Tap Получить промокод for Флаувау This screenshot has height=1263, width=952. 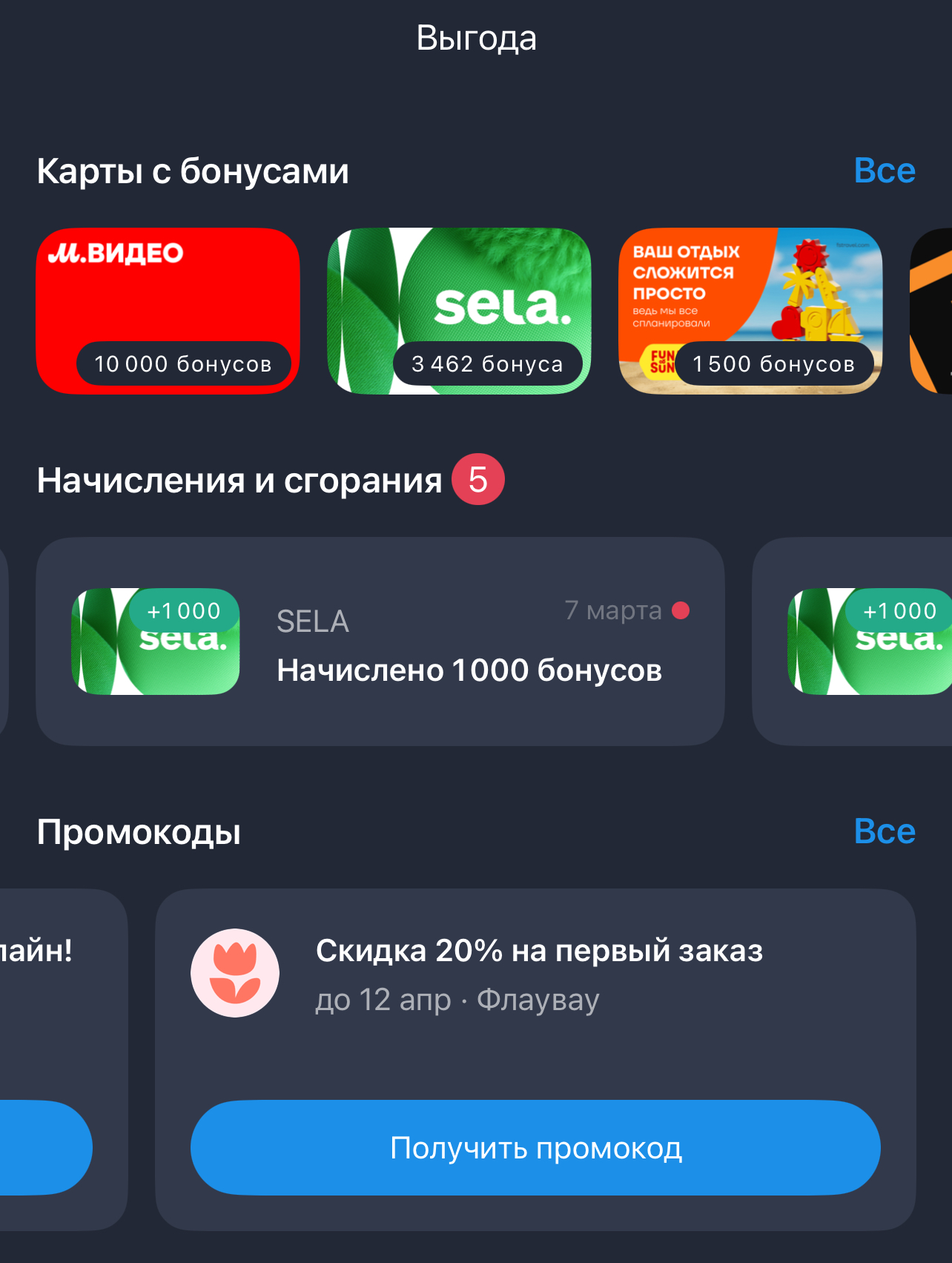[x=535, y=1147]
